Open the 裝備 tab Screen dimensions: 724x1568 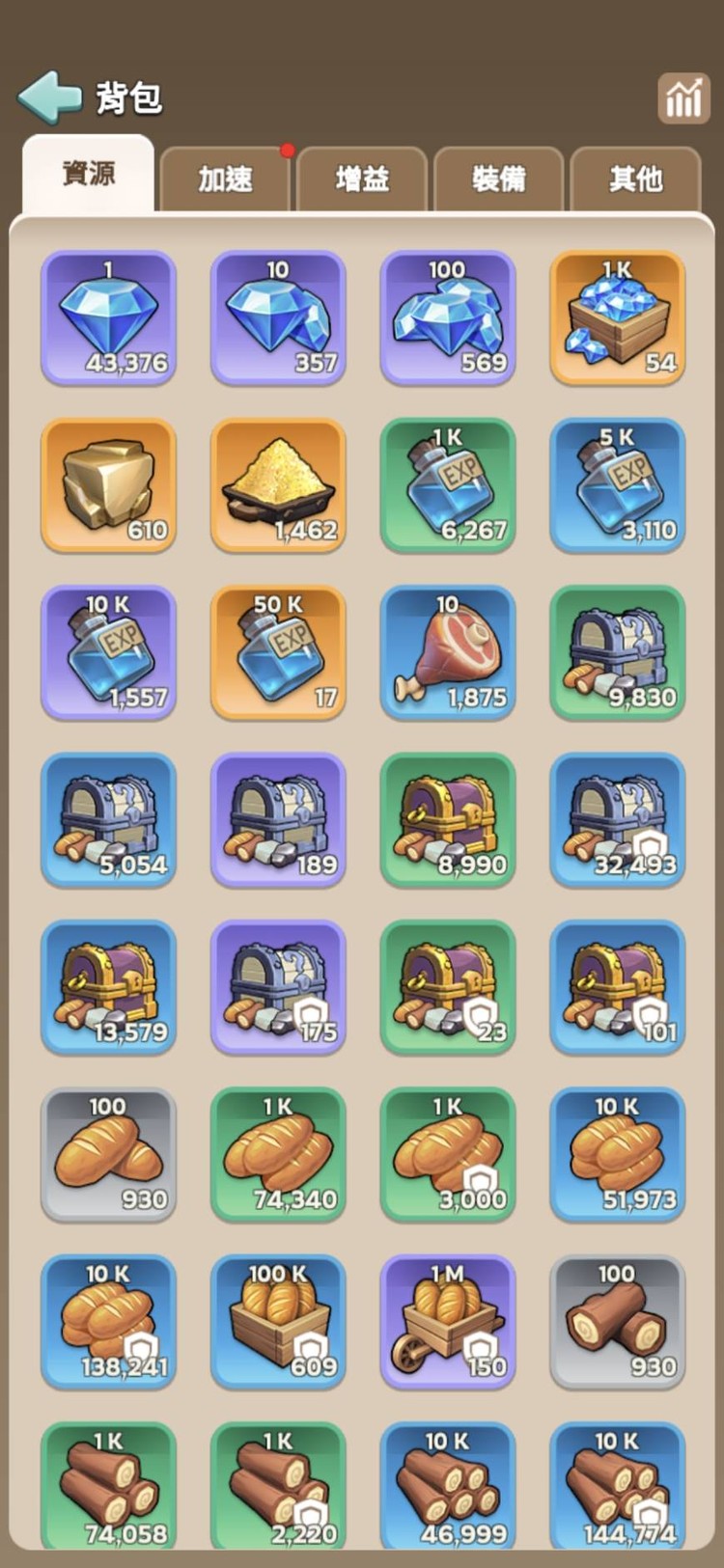[x=499, y=179]
